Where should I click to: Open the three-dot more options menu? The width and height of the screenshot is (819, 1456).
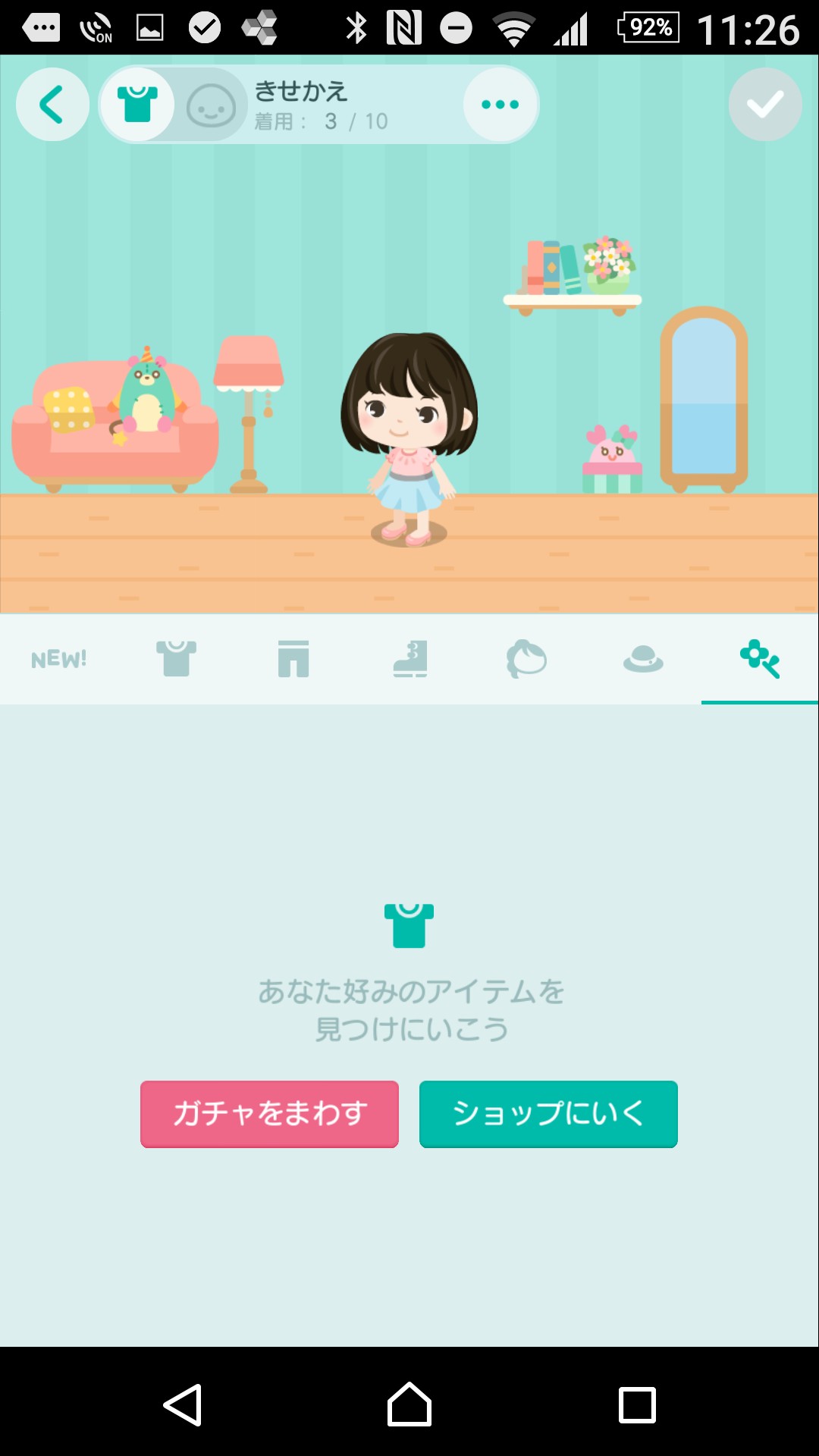pyautogui.click(x=500, y=105)
